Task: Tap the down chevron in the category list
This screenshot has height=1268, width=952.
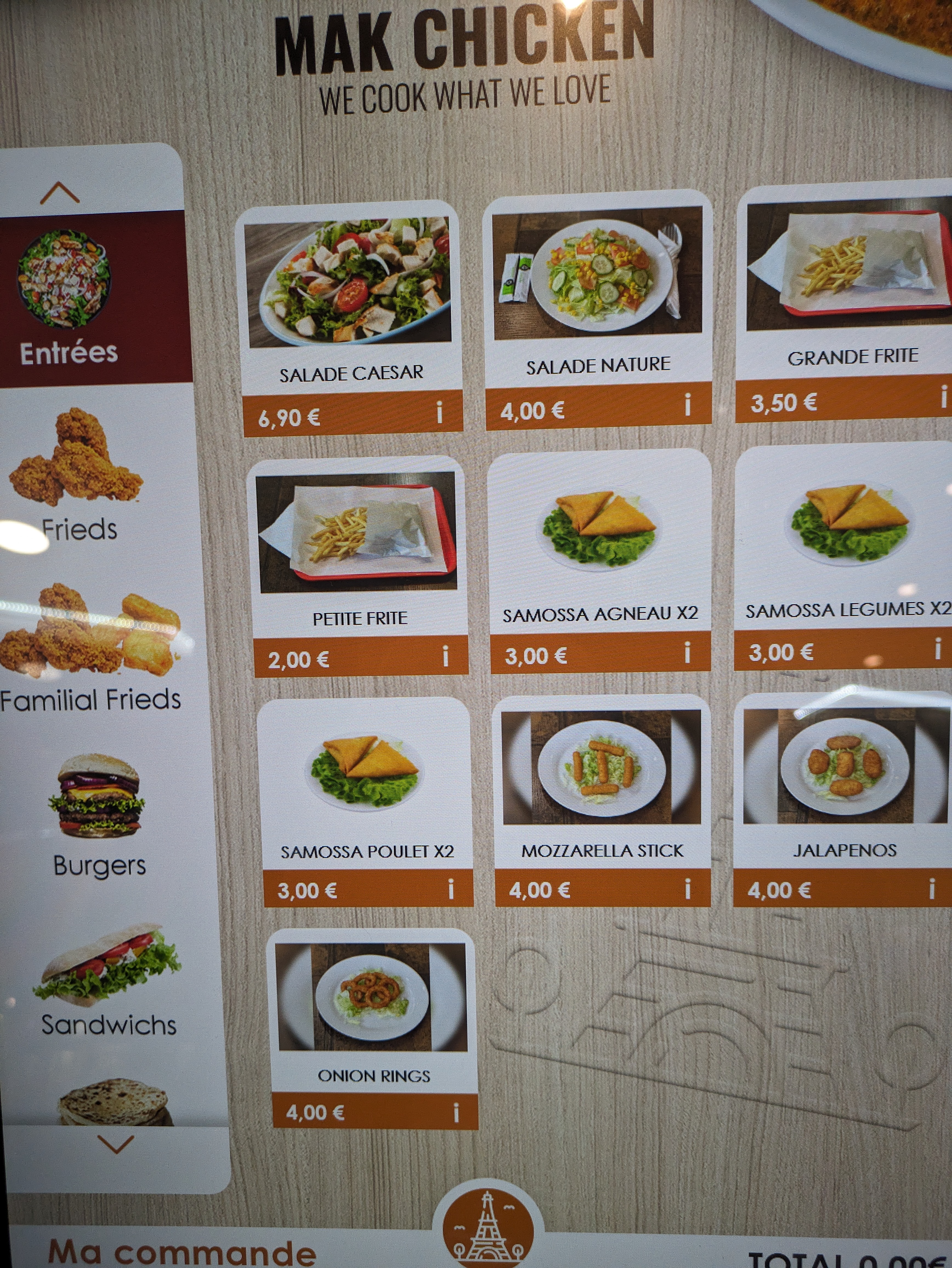Action: (116, 1144)
